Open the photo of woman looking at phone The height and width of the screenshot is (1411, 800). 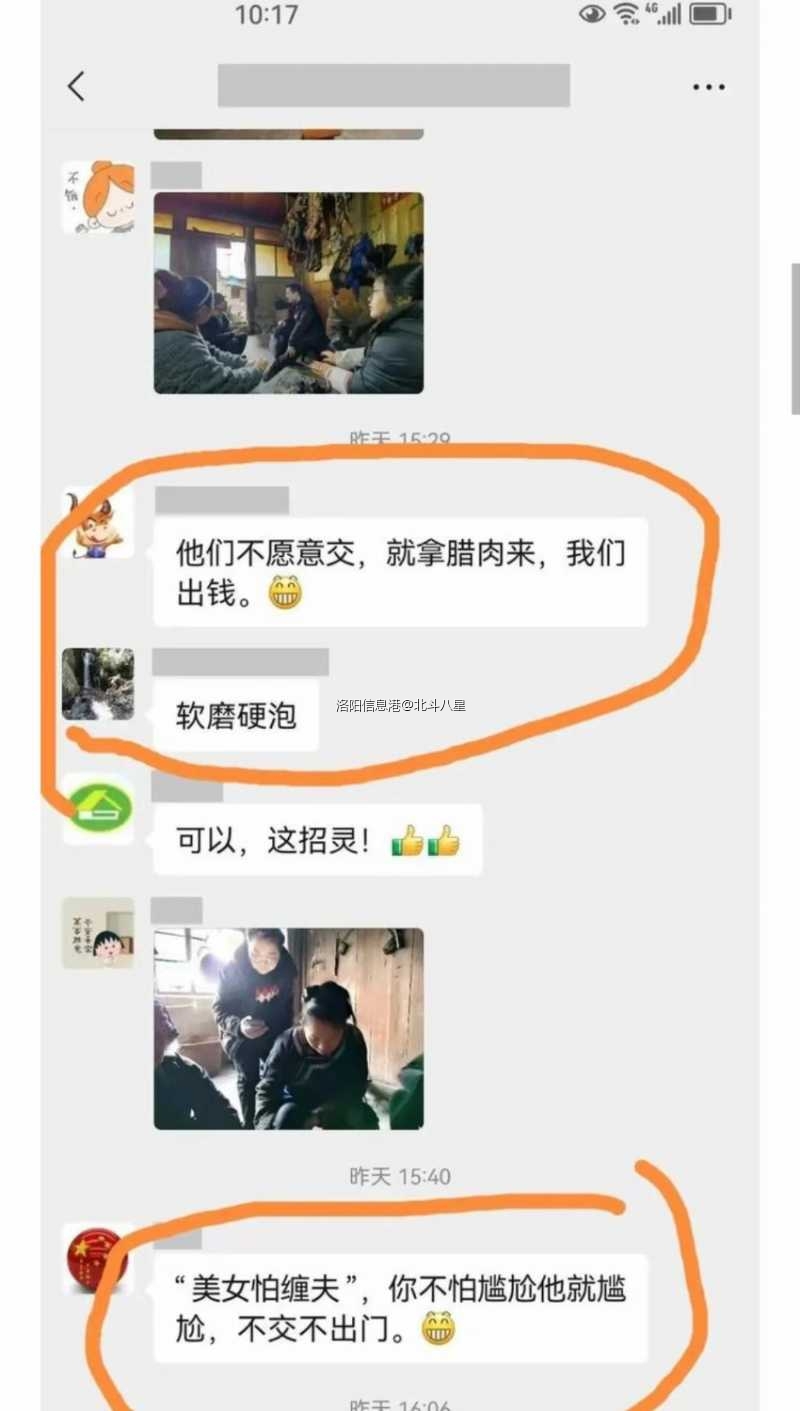click(288, 1029)
